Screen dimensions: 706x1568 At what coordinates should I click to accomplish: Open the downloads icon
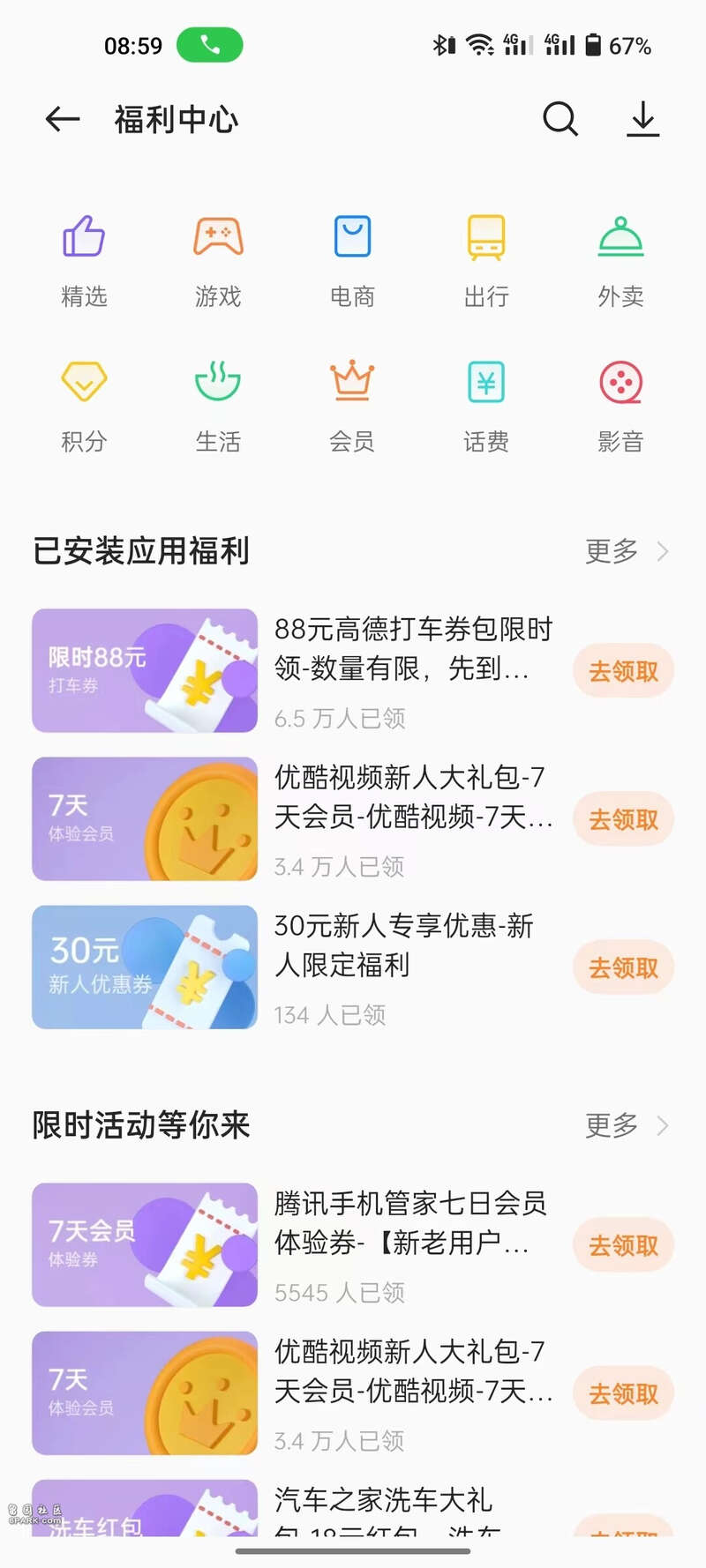[x=643, y=119]
